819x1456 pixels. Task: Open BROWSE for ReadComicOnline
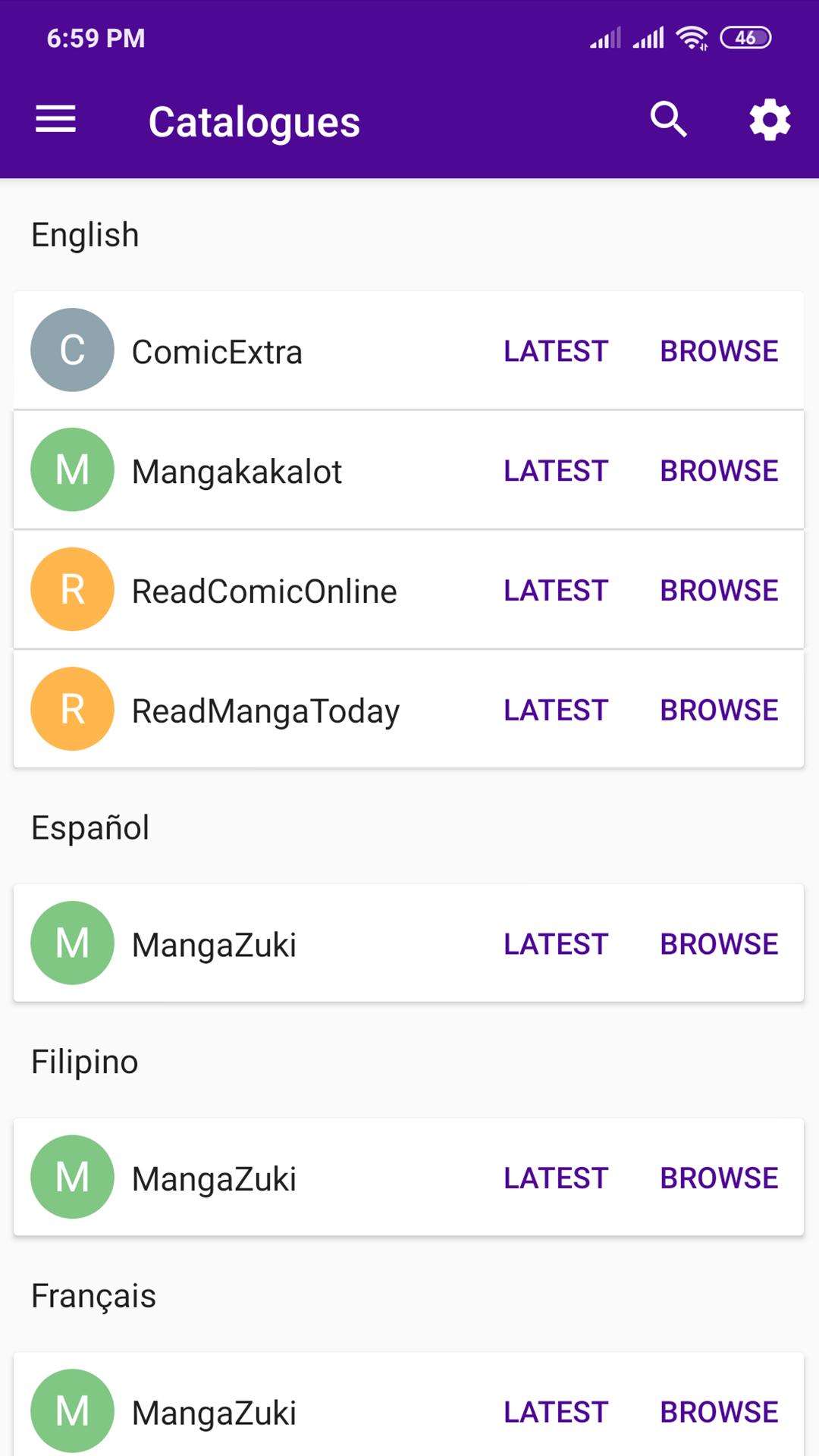pyautogui.click(x=719, y=589)
